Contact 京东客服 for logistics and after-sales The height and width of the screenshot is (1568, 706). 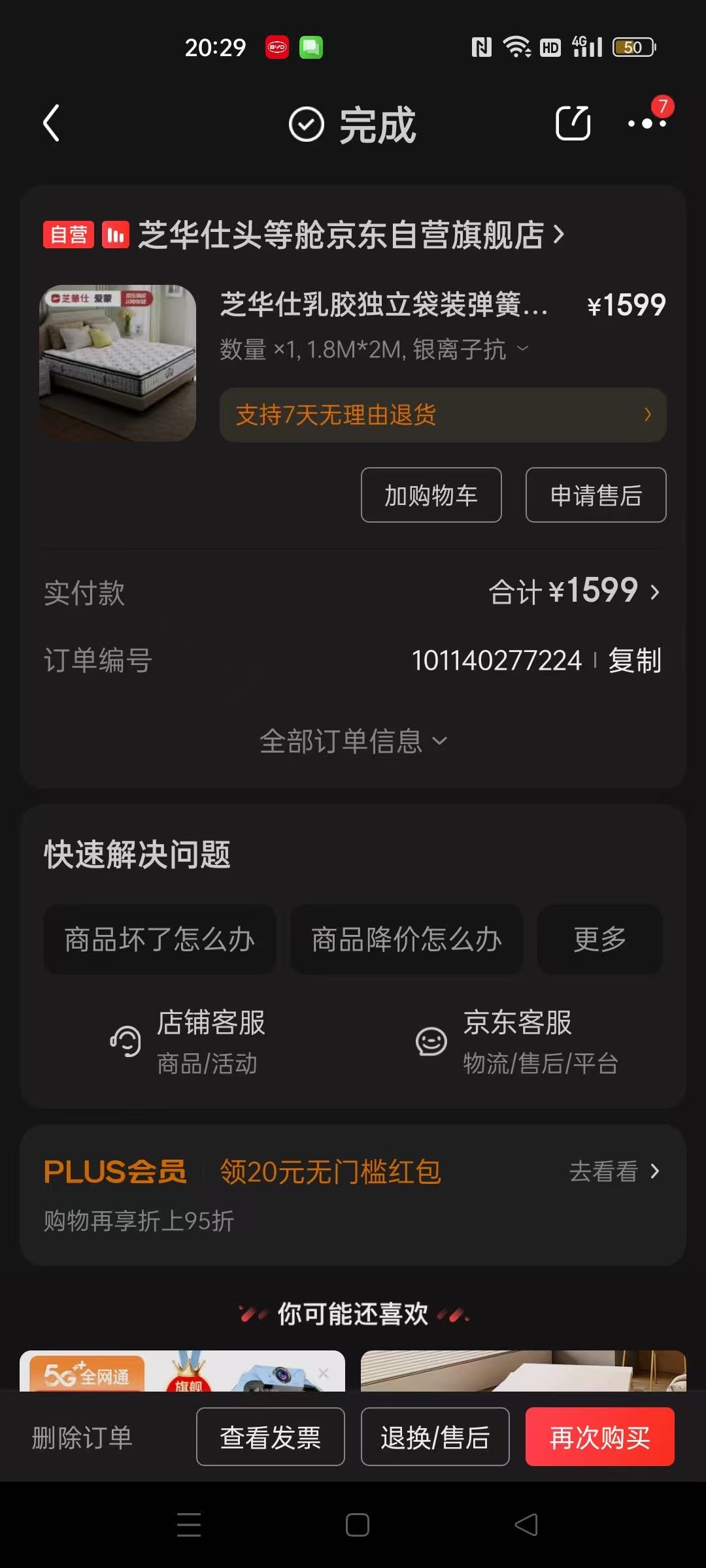point(516,1041)
